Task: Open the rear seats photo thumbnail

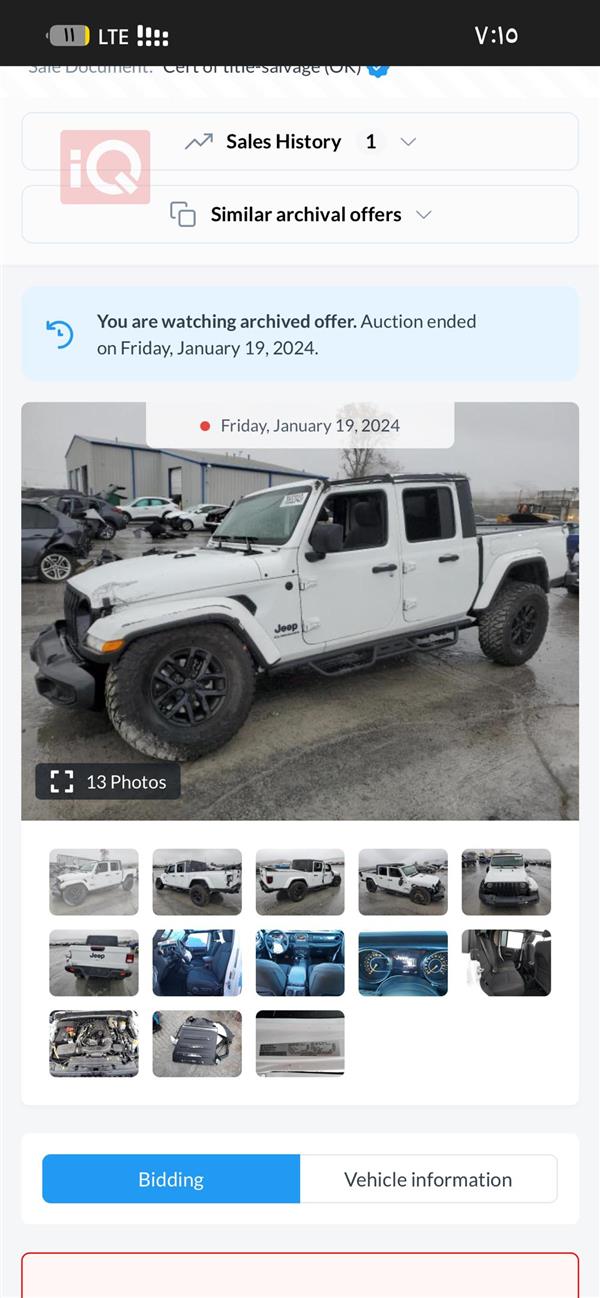Action: pyautogui.click(x=506, y=963)
